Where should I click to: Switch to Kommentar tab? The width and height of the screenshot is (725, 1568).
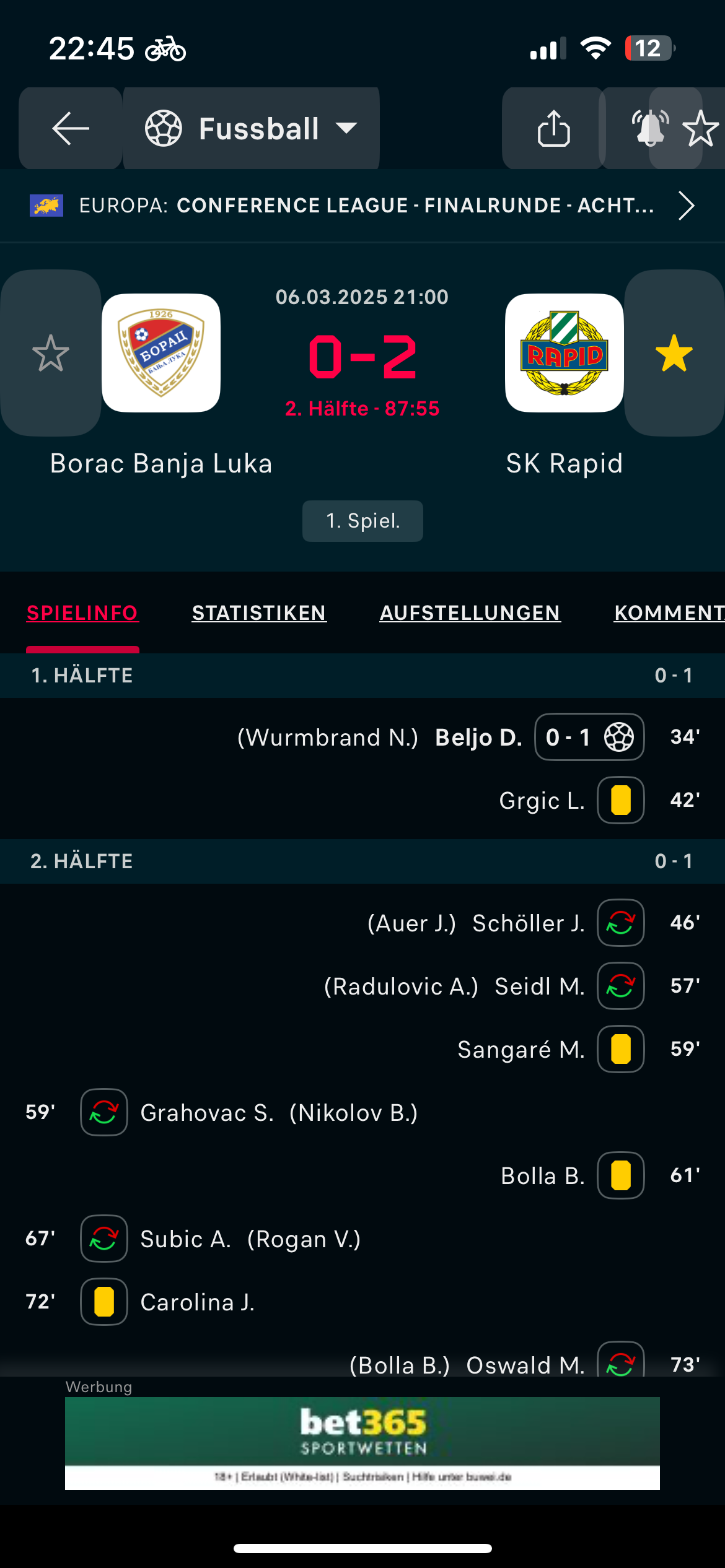tap(669, 613)
